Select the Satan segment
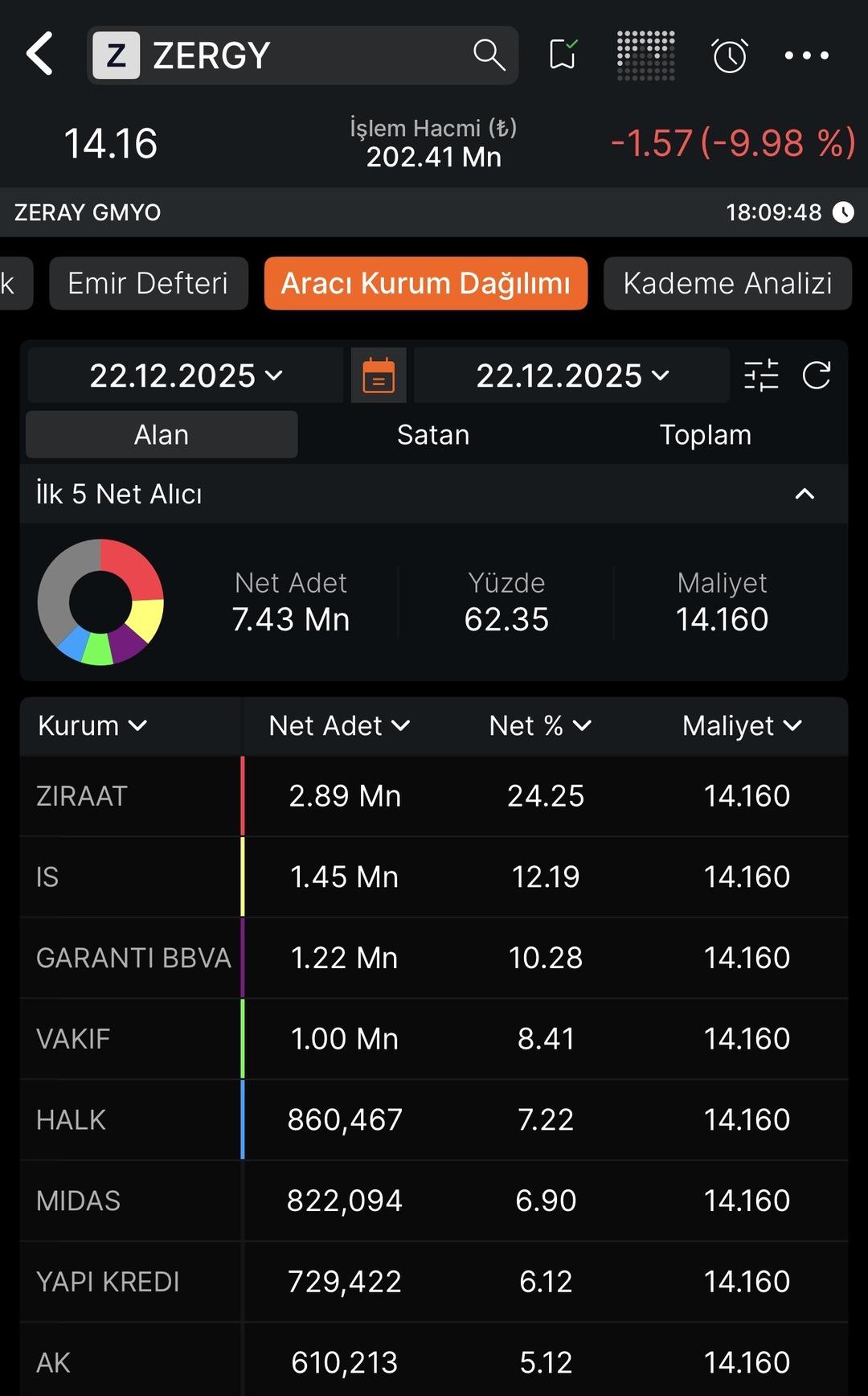Viewport: 868px width, 1396px height. point(433,434)
